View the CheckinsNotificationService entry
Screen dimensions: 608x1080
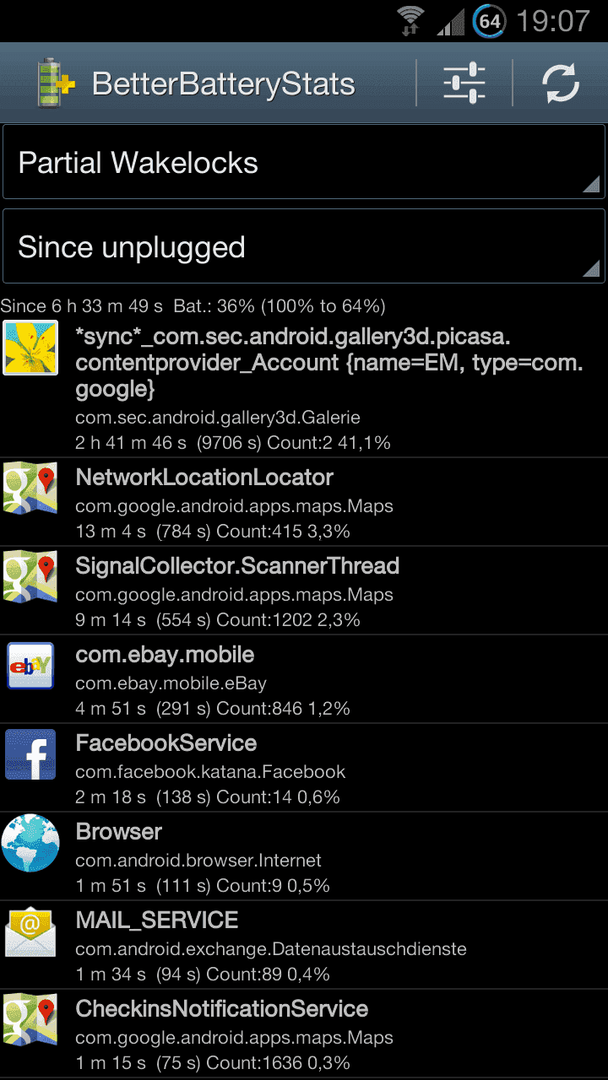coord(304,1033)
